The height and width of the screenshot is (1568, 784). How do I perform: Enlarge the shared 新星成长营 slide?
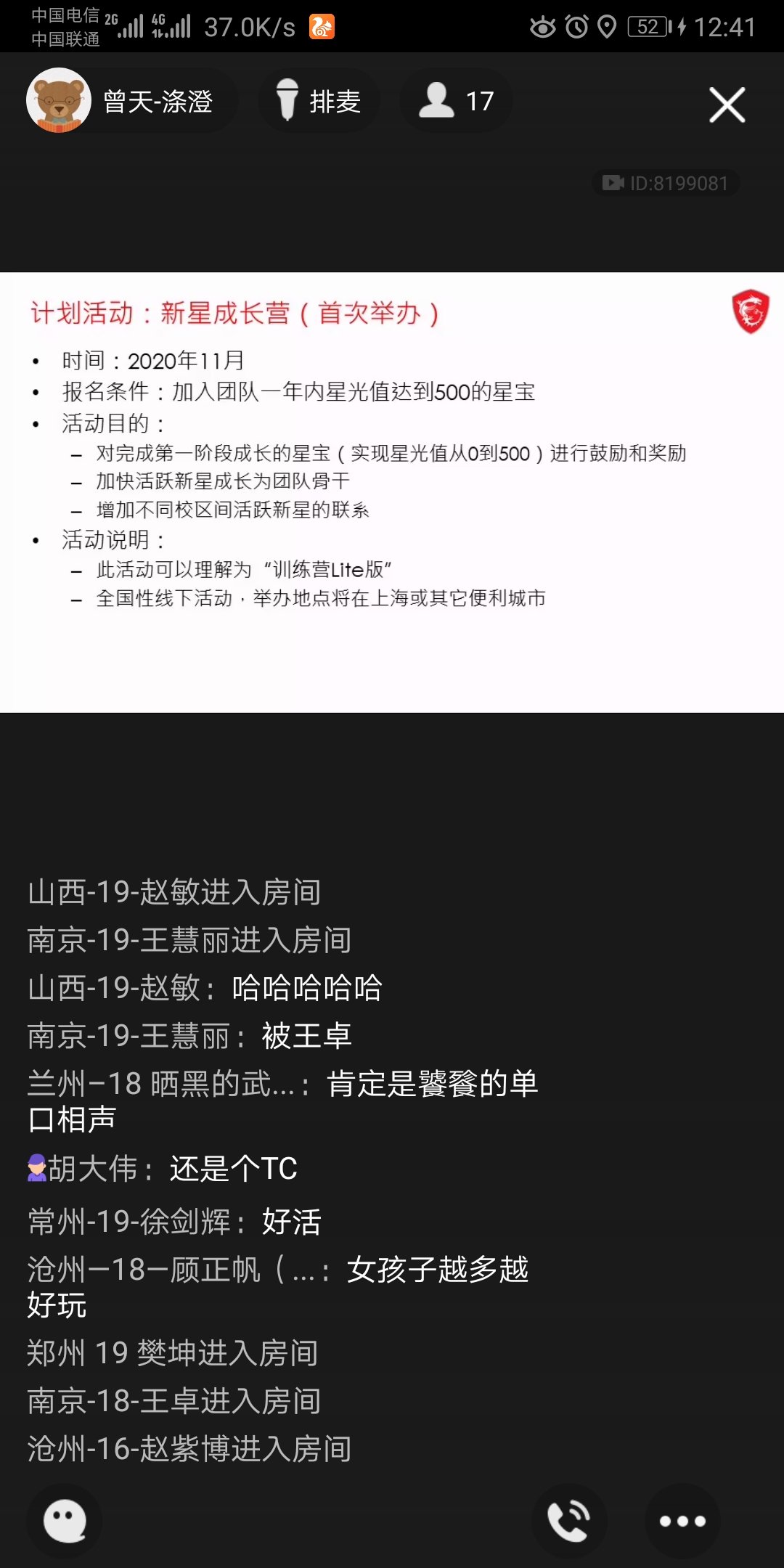[x=392, y=492]
